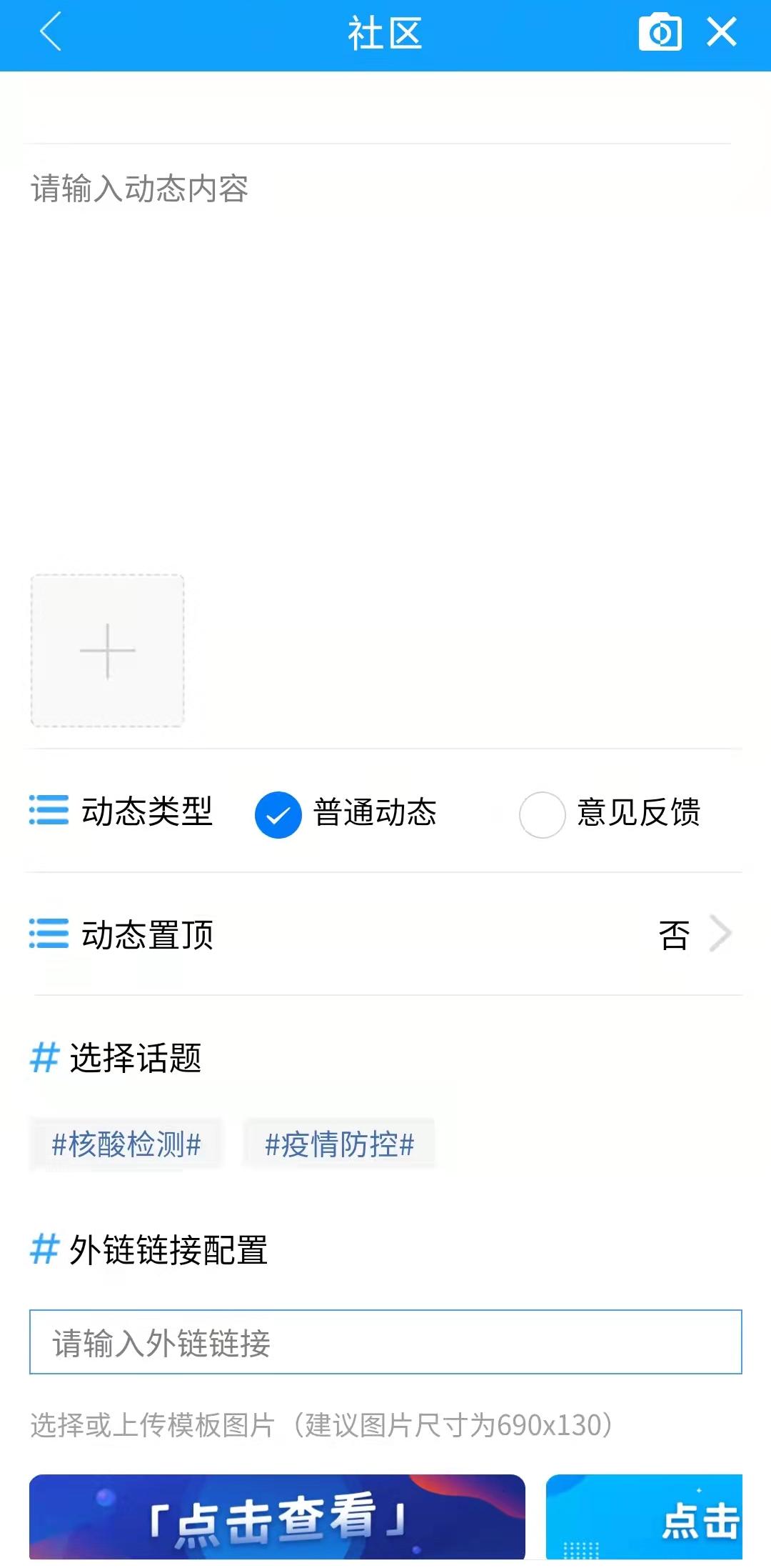This screenshot has width=771, height=1568.
Task: Tap the 请输入外链链接 input field
Action: (x=385, y=1342)
